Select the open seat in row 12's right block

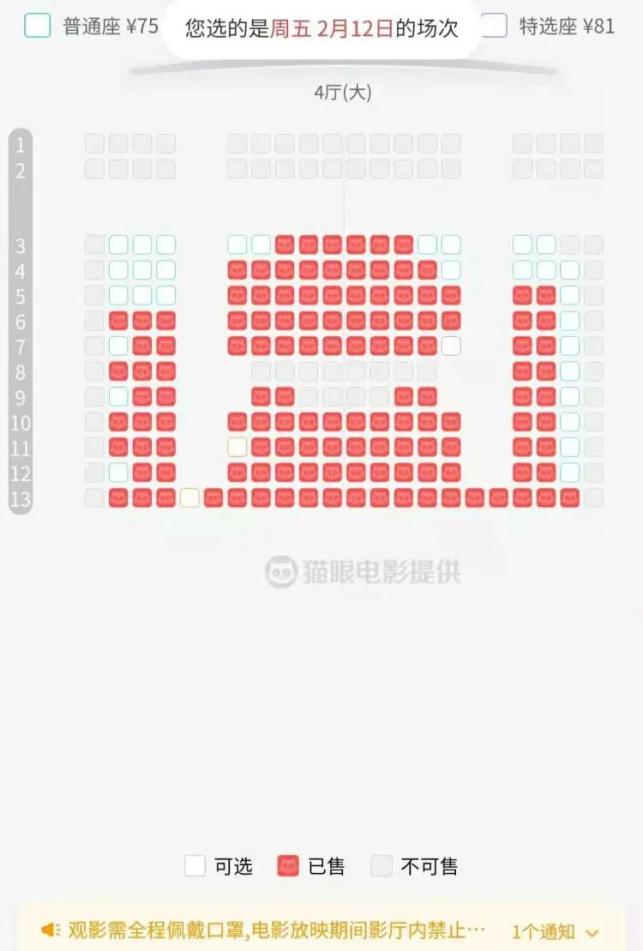[570, 472]
